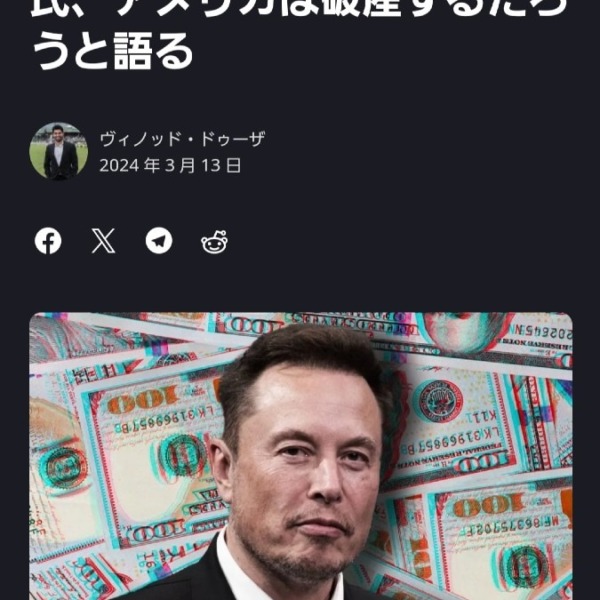Share the article on Reddit
The image size is (600, 600).
coord(214,241)
